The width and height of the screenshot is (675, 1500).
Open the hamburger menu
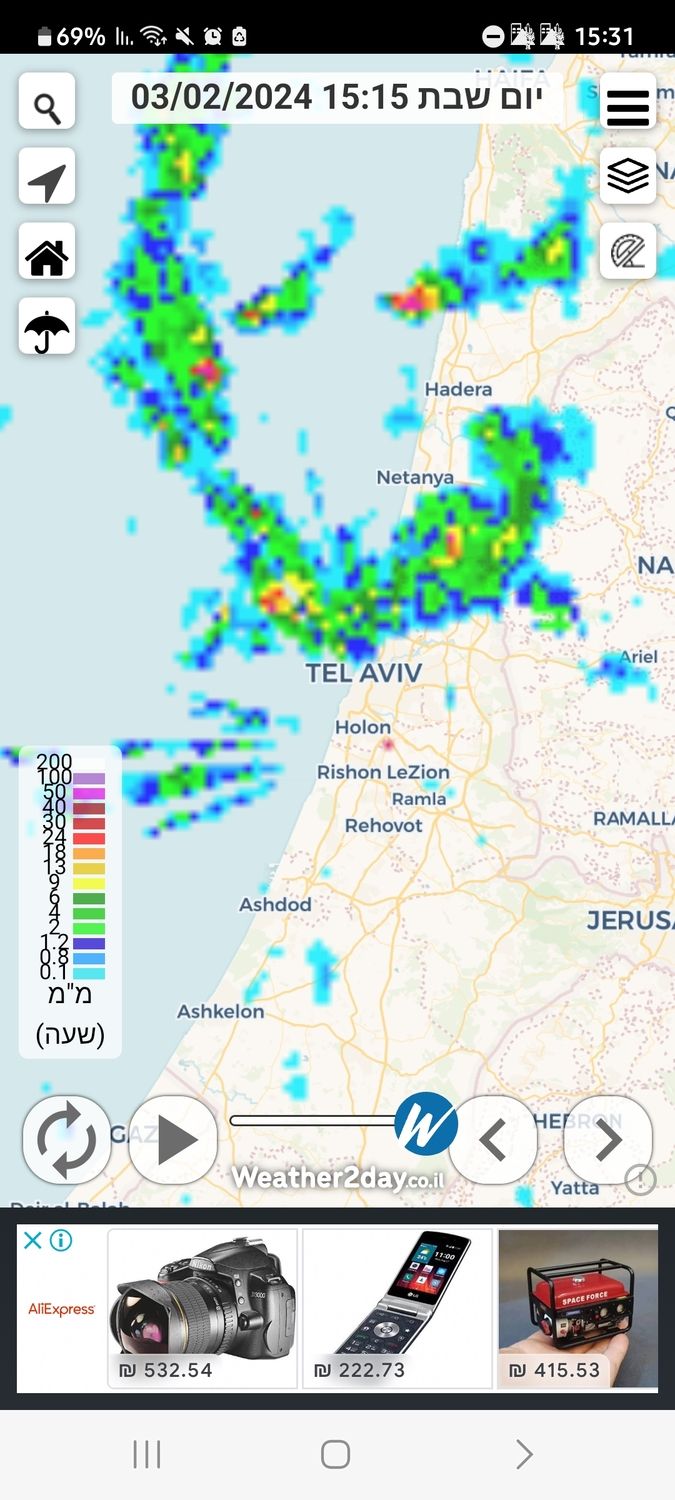(x=628, y=101)
